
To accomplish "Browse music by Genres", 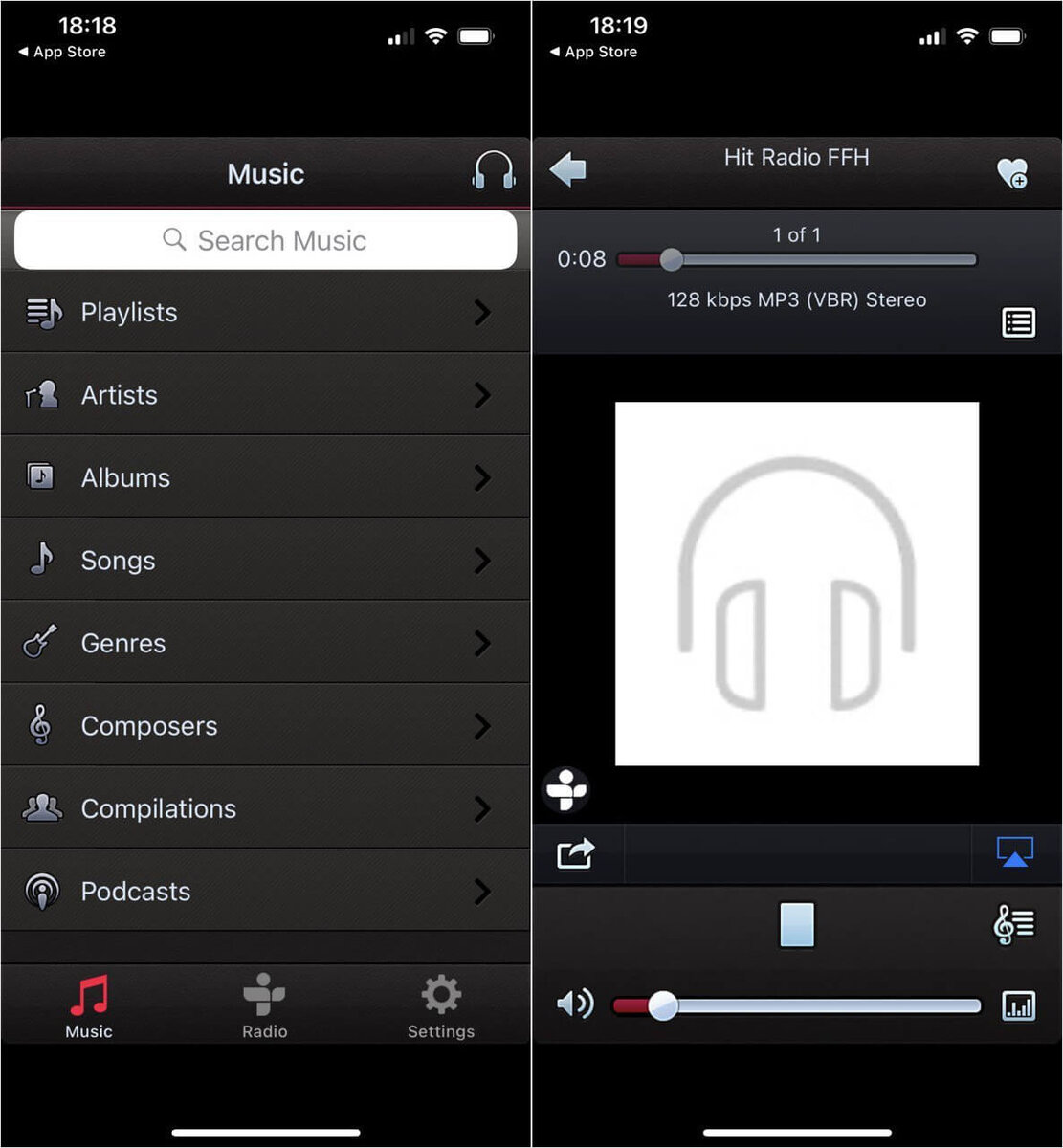I will click(x=265, y=643).
